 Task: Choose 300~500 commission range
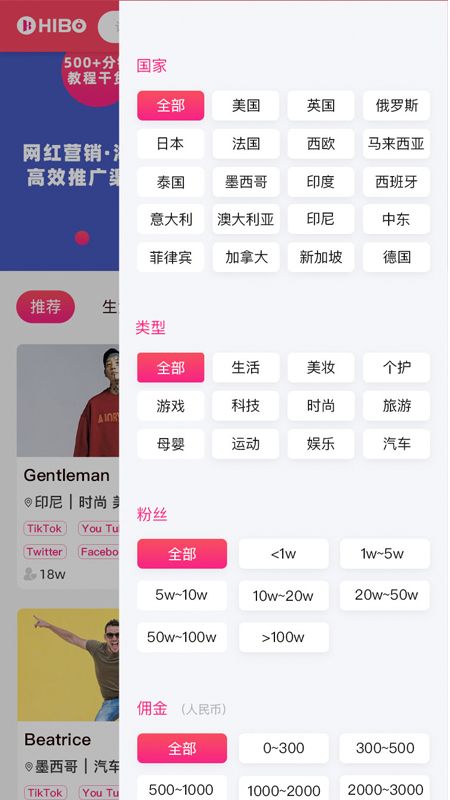pos(385,748)
